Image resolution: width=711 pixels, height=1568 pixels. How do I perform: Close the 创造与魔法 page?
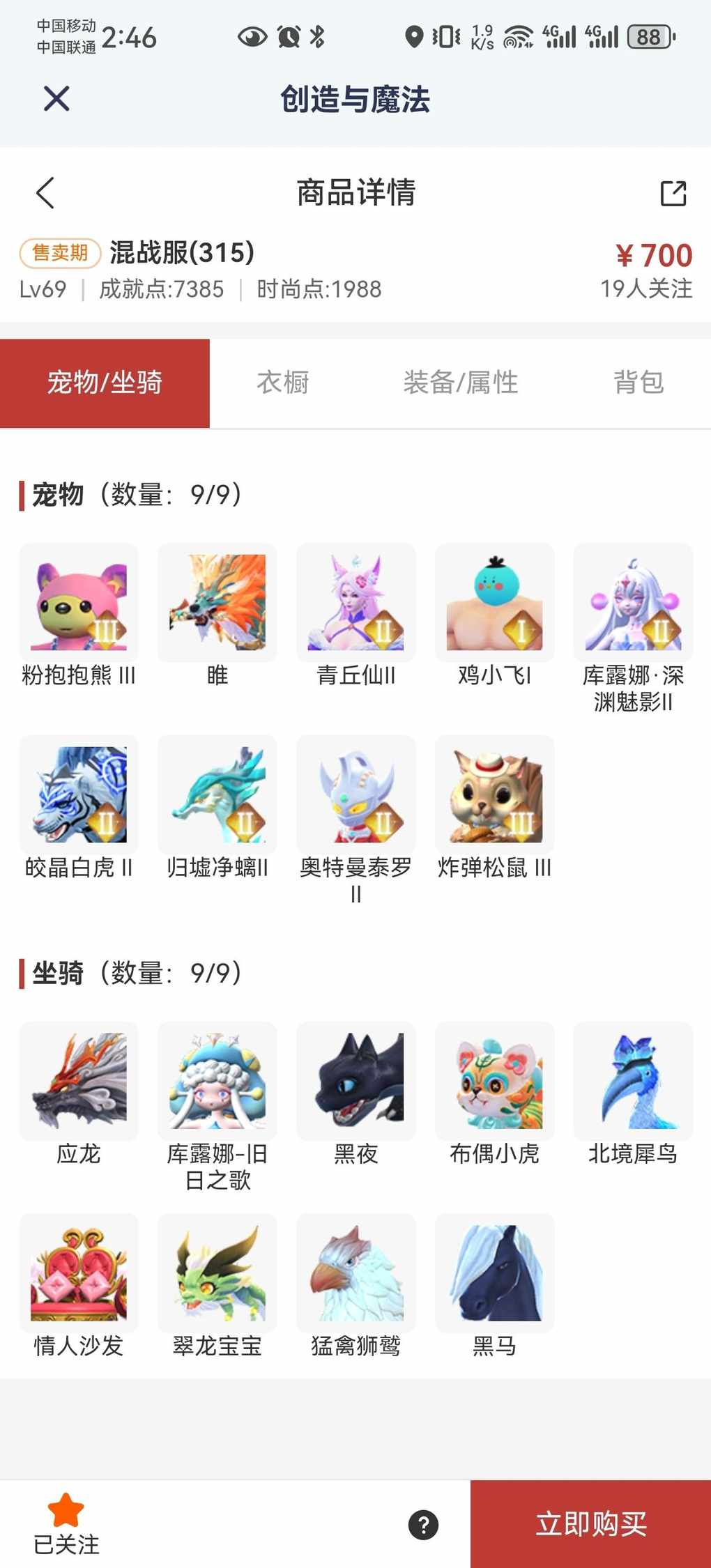pos(56,98)
